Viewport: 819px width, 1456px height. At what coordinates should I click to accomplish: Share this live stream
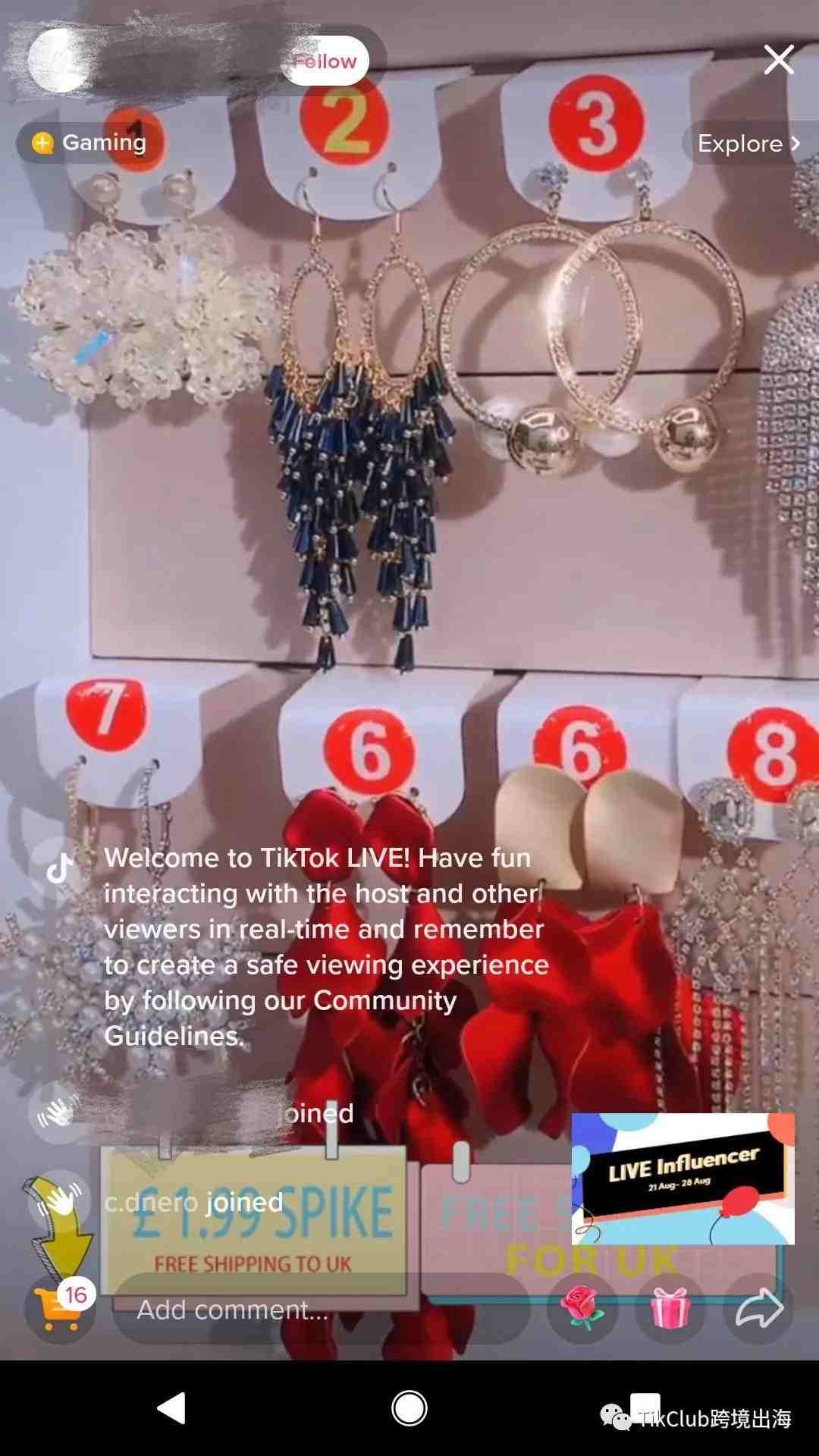759,1308
